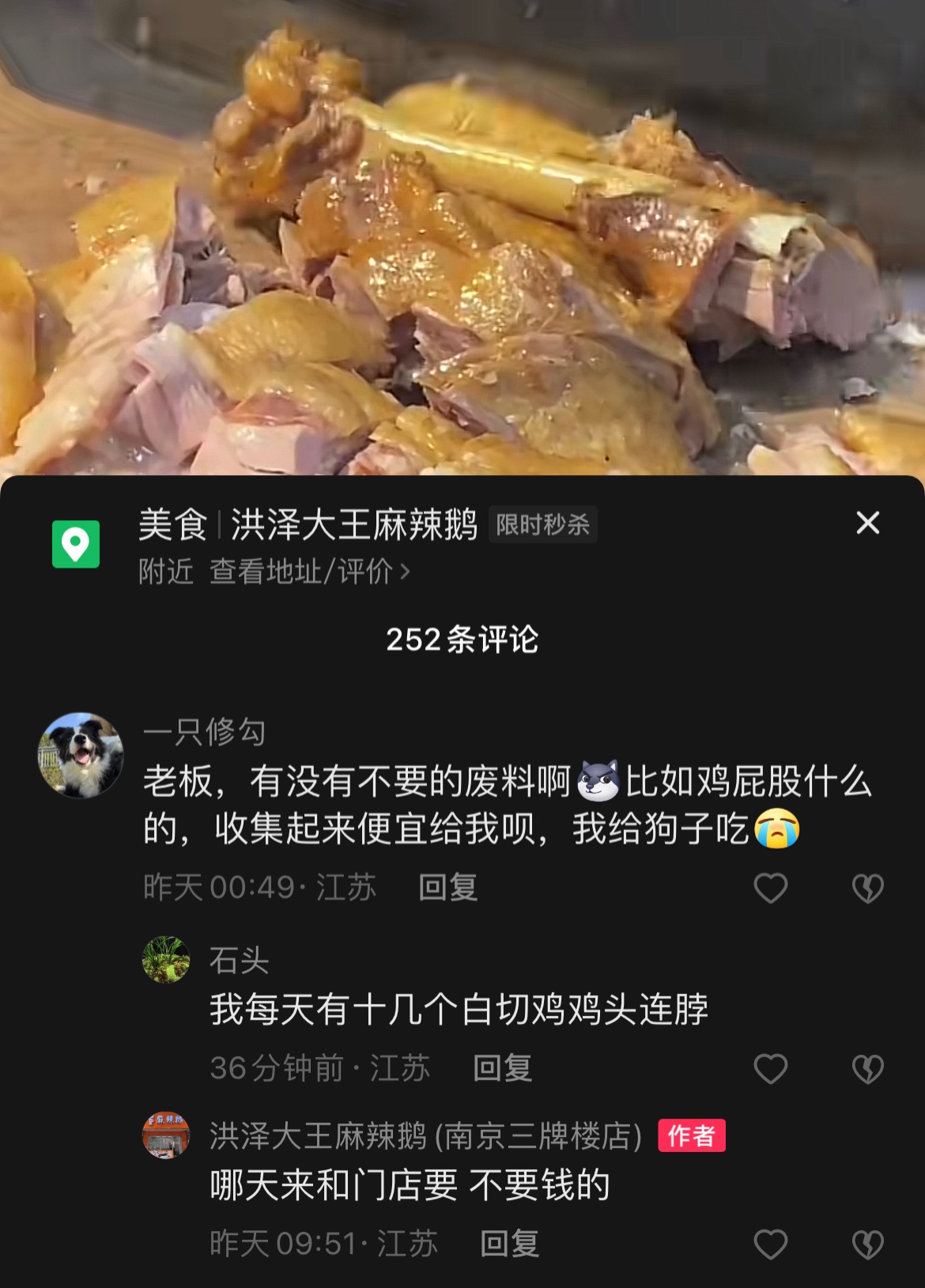Image resolution: width=925 pixels, height=1288 pixels.
Task: Dislike 一只修勾's comment
Action: pos(867,888)
